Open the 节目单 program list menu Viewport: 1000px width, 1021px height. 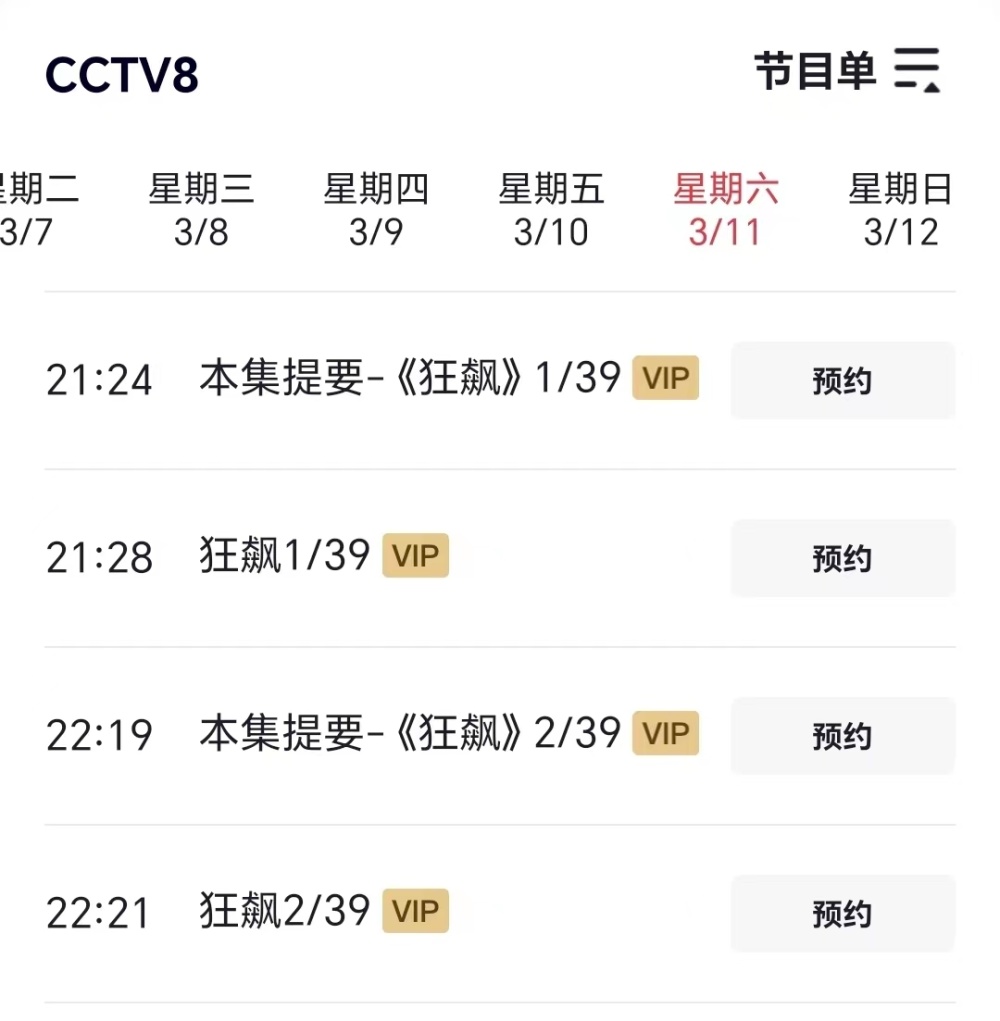[847, 71]
